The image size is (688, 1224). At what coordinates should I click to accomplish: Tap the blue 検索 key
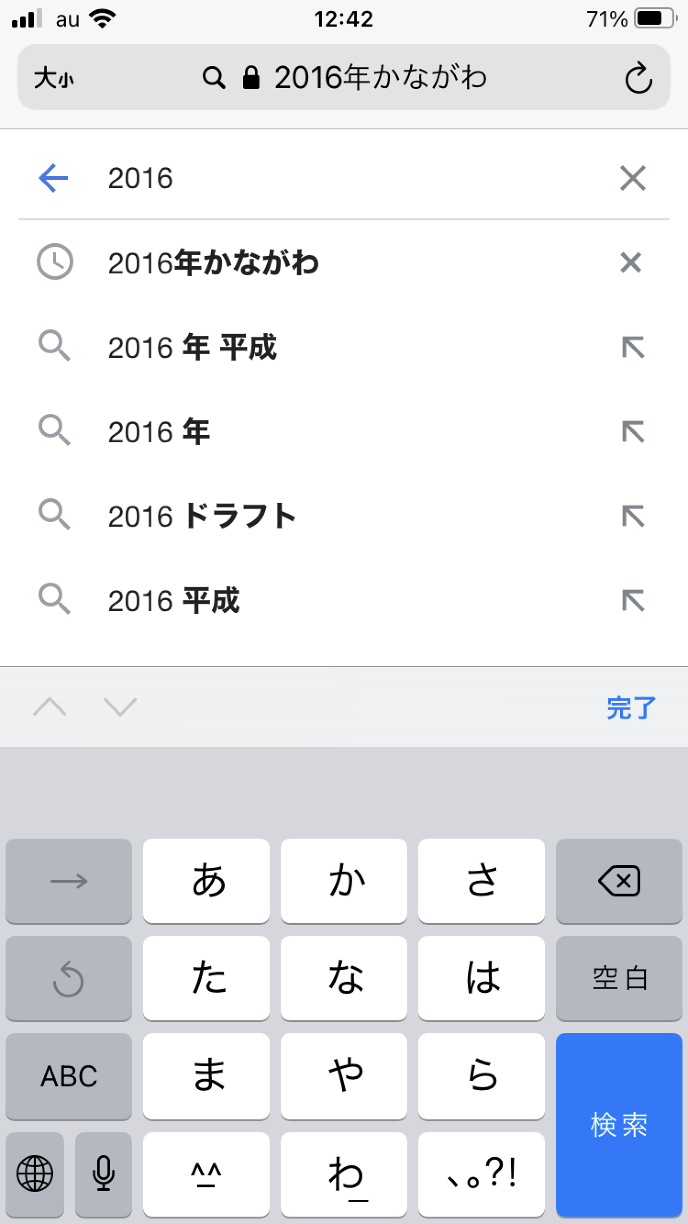click(x=619, y=1126)
